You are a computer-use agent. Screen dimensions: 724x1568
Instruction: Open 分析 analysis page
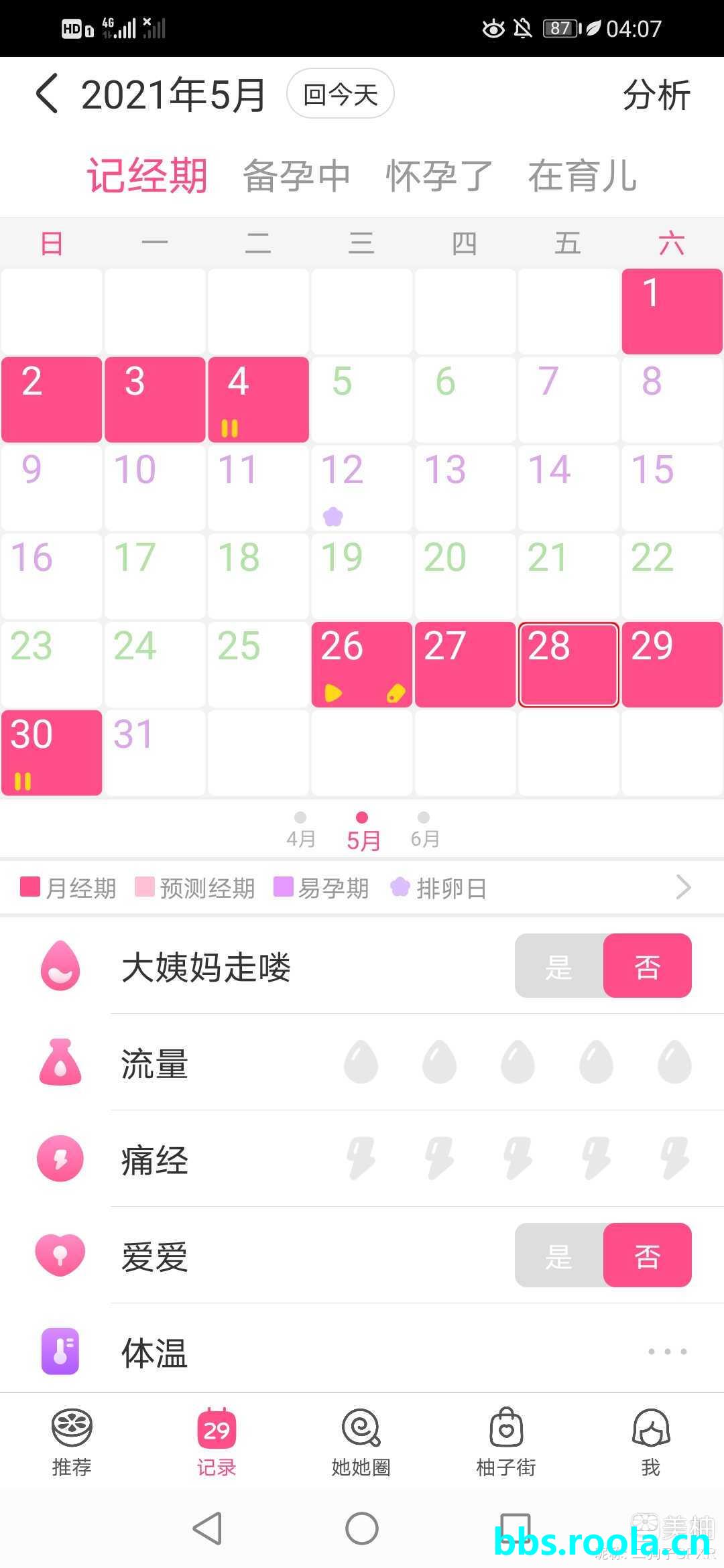tap(656, 94)
